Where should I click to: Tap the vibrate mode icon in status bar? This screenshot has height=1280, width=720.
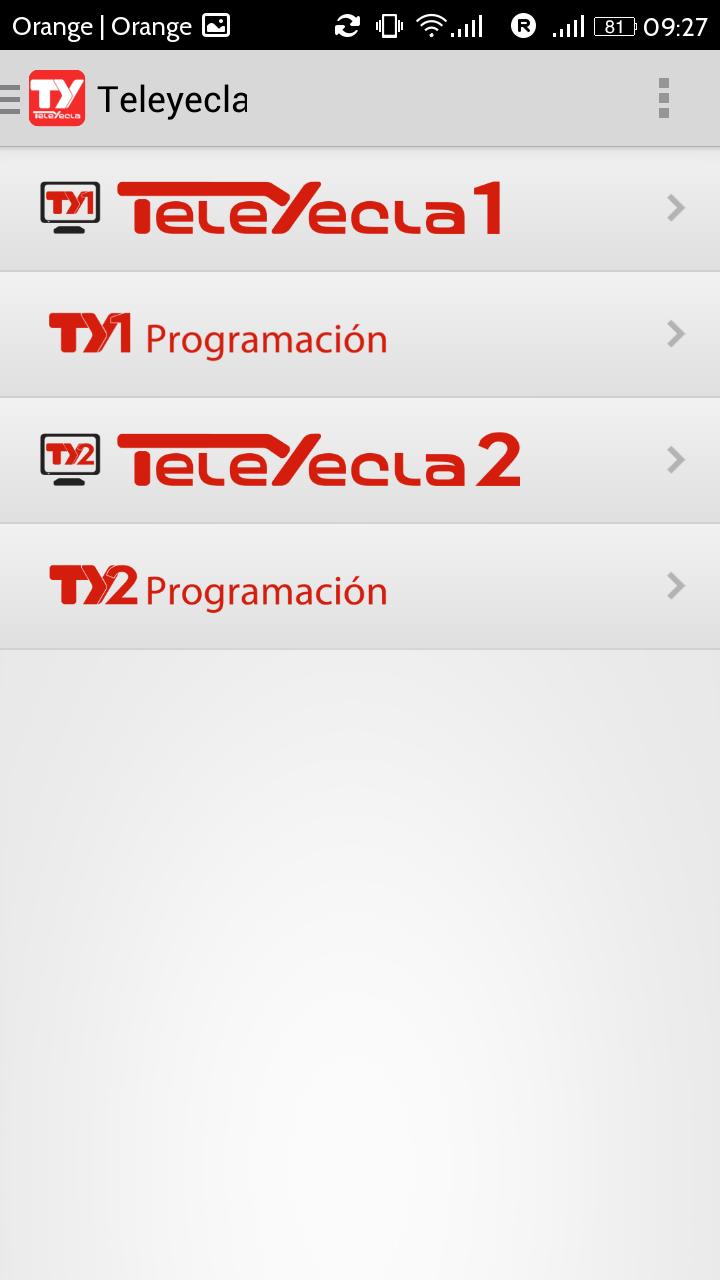point(388,26)
